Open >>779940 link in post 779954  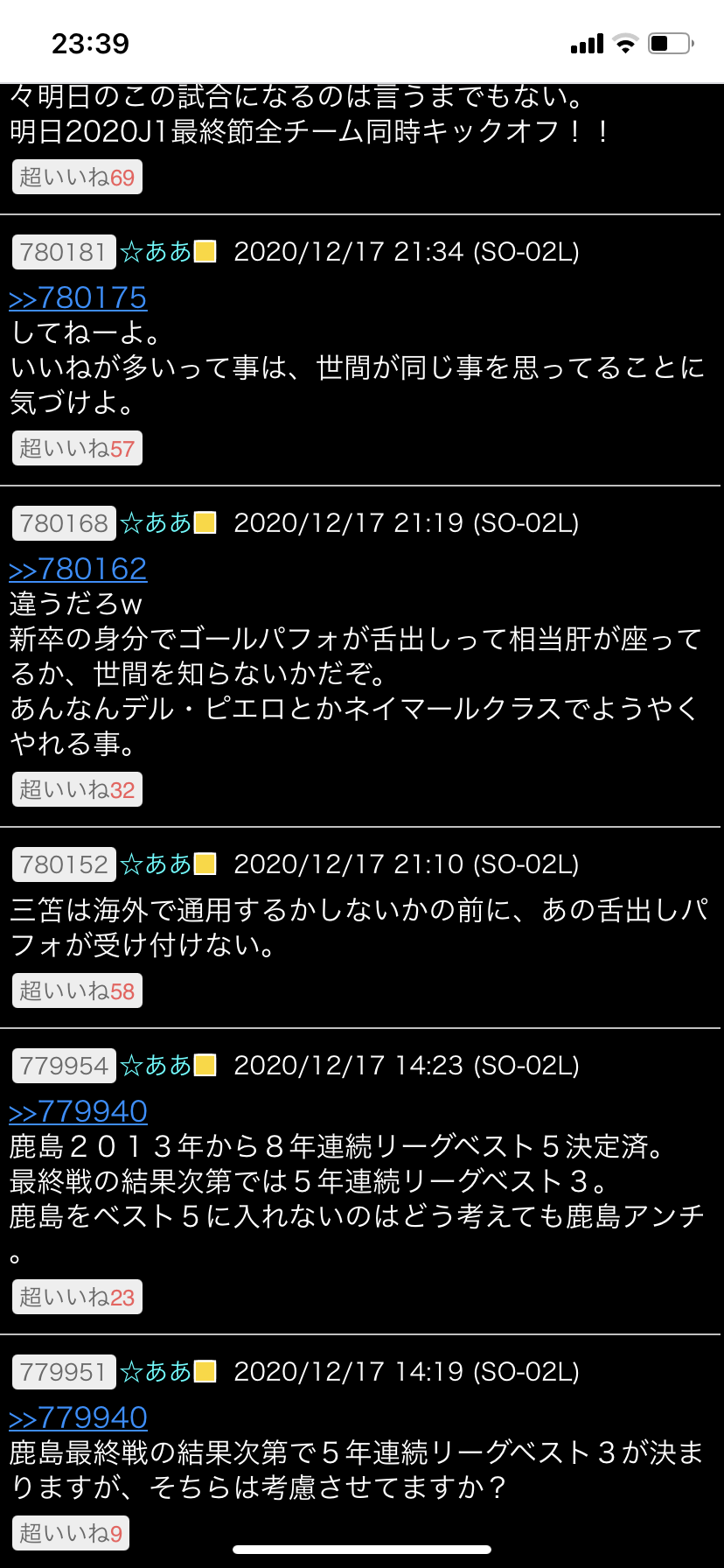78,1111
